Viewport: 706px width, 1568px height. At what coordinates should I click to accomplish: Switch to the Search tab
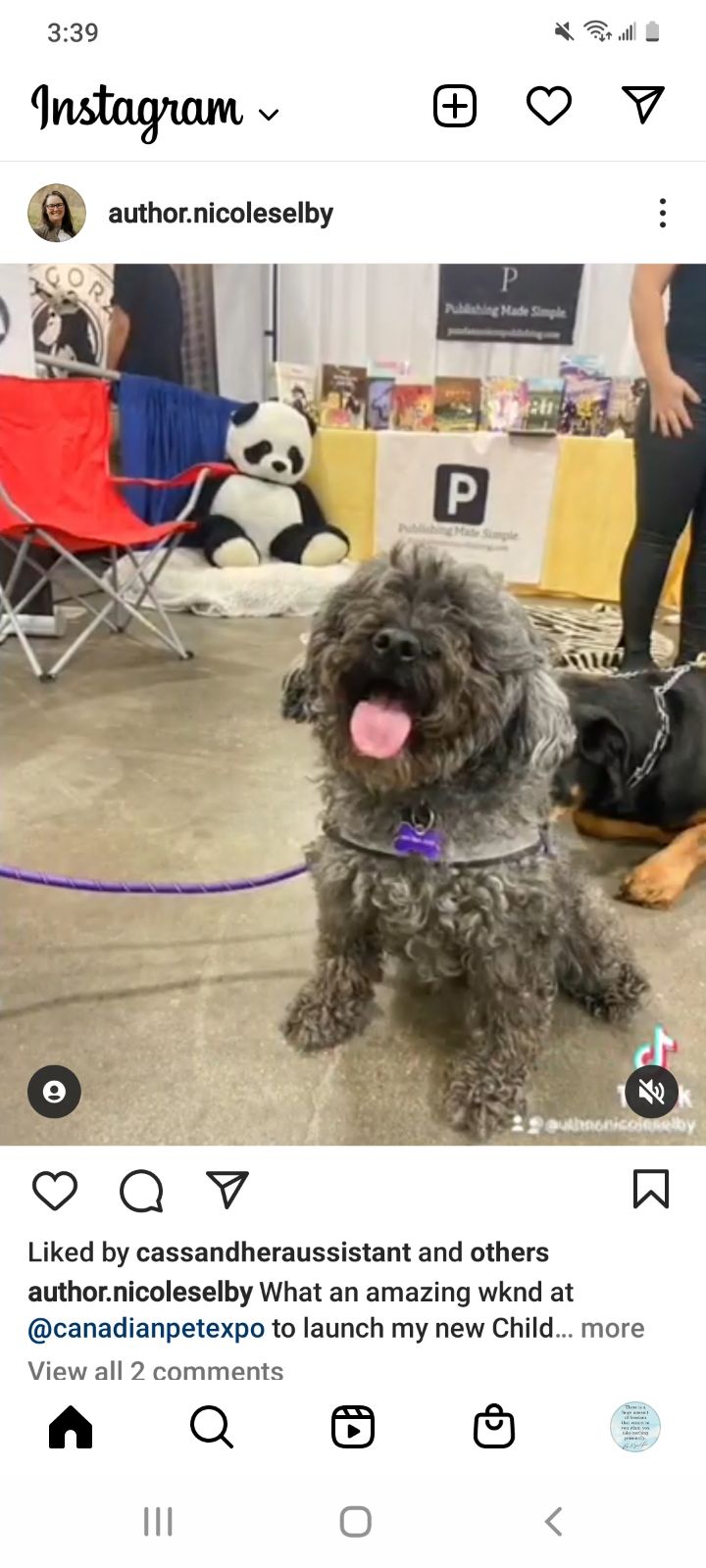pos(212,1427)
